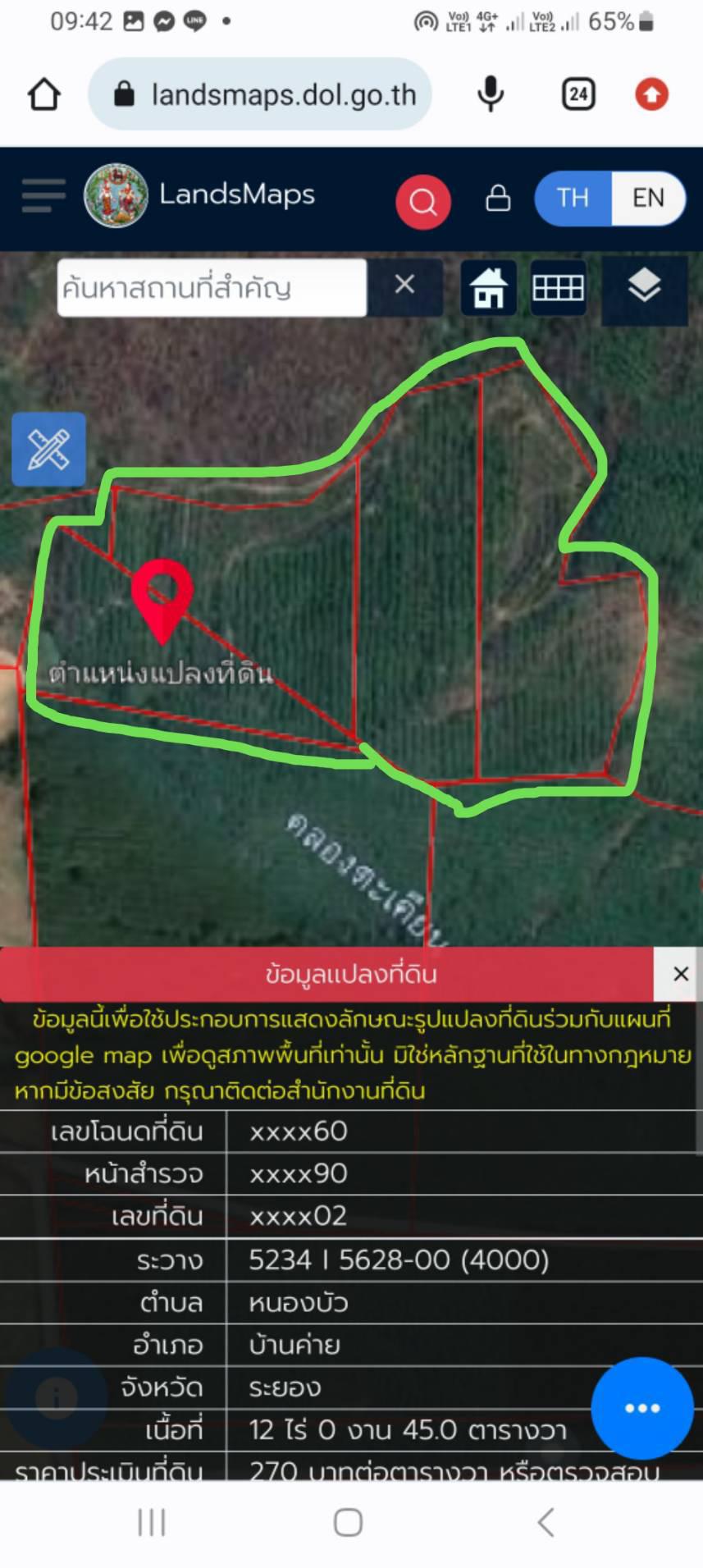Tap the browser home button
The width and height of the screenshot is (703, 1568).
tap(44, 94)
